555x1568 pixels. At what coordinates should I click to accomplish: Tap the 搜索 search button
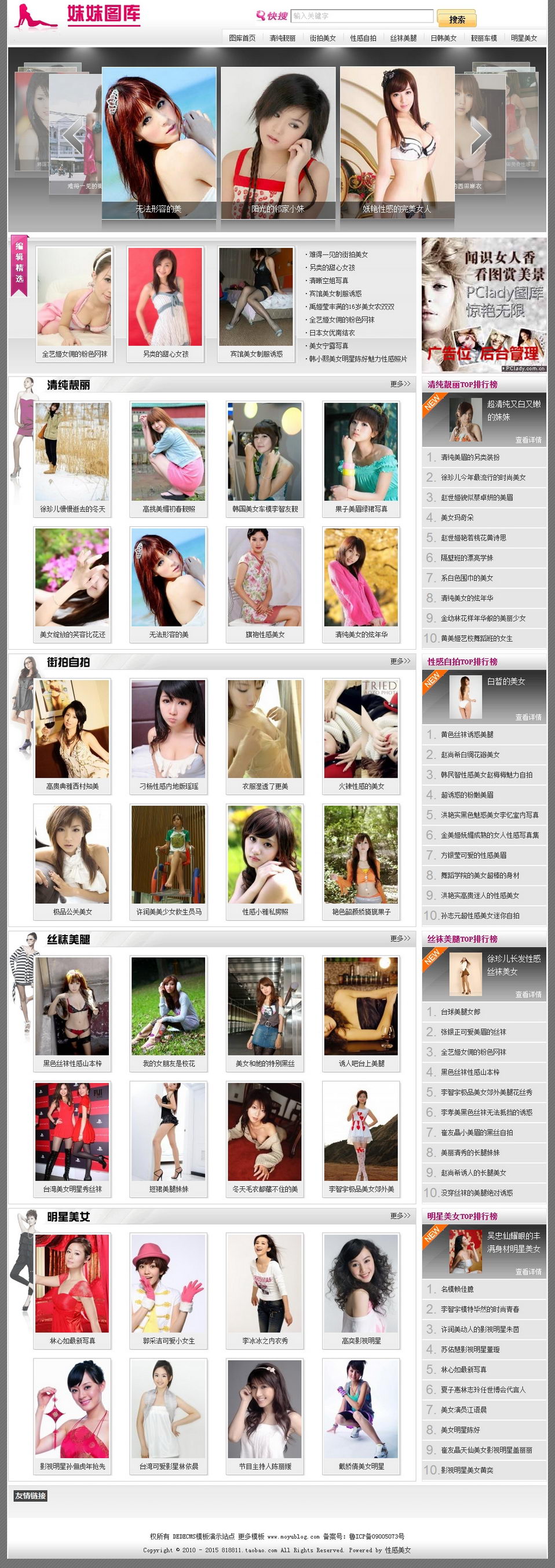point(457,20)
